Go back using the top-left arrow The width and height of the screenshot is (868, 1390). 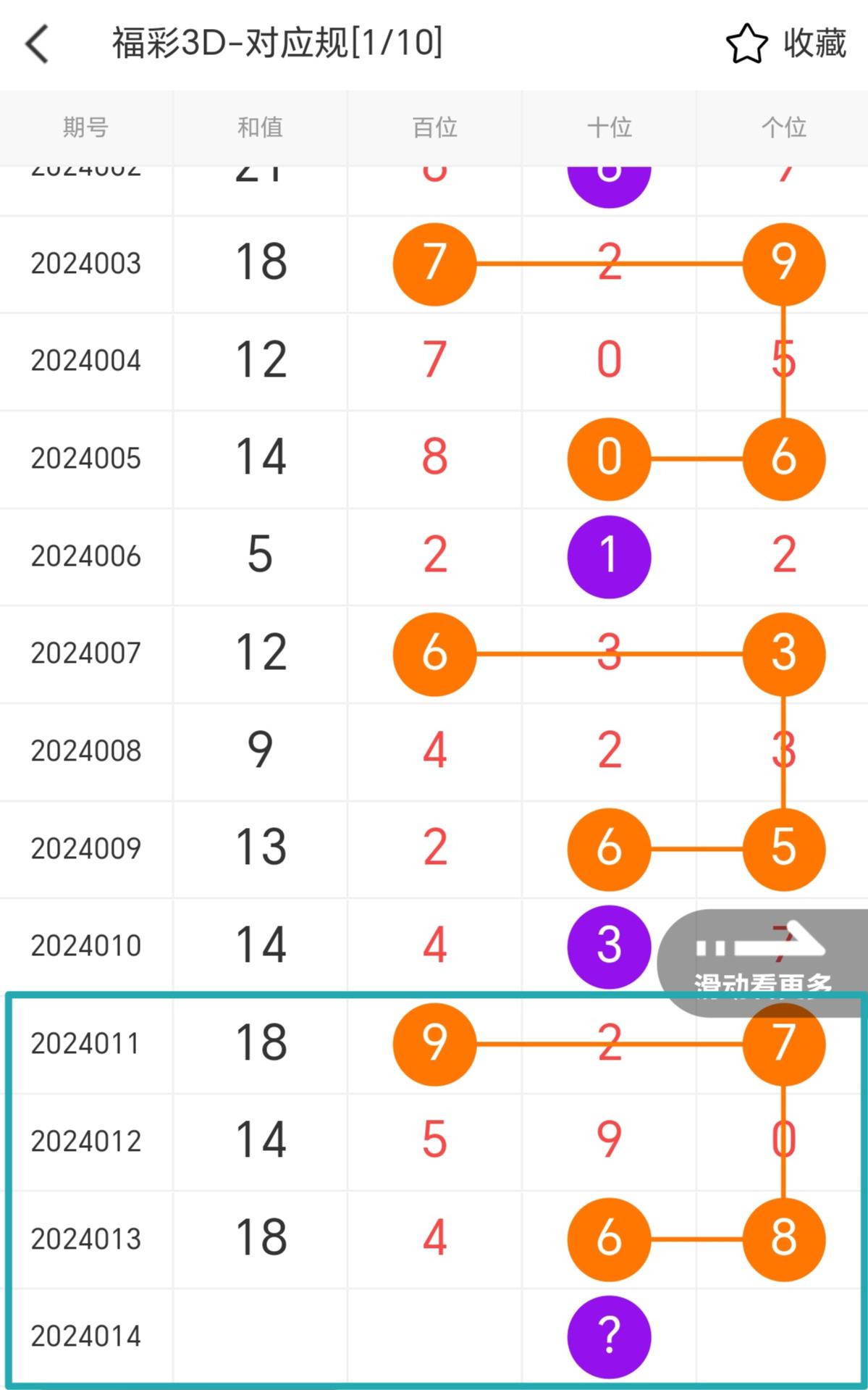(x=38, y=43)
